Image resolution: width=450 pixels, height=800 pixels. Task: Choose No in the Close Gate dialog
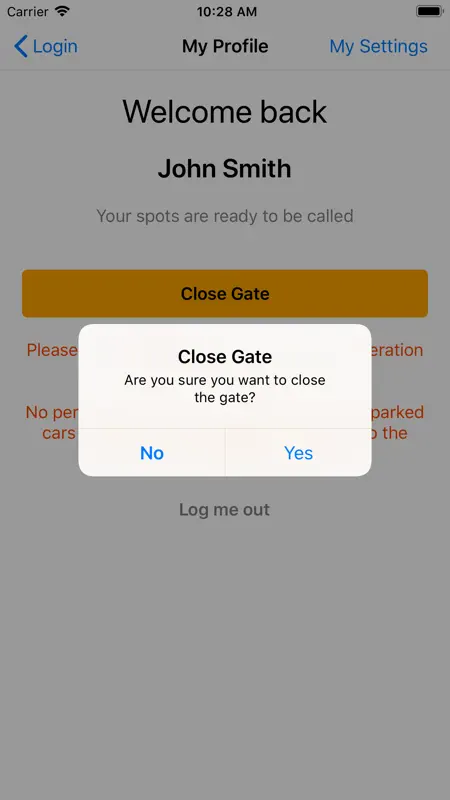coord(152,453)
